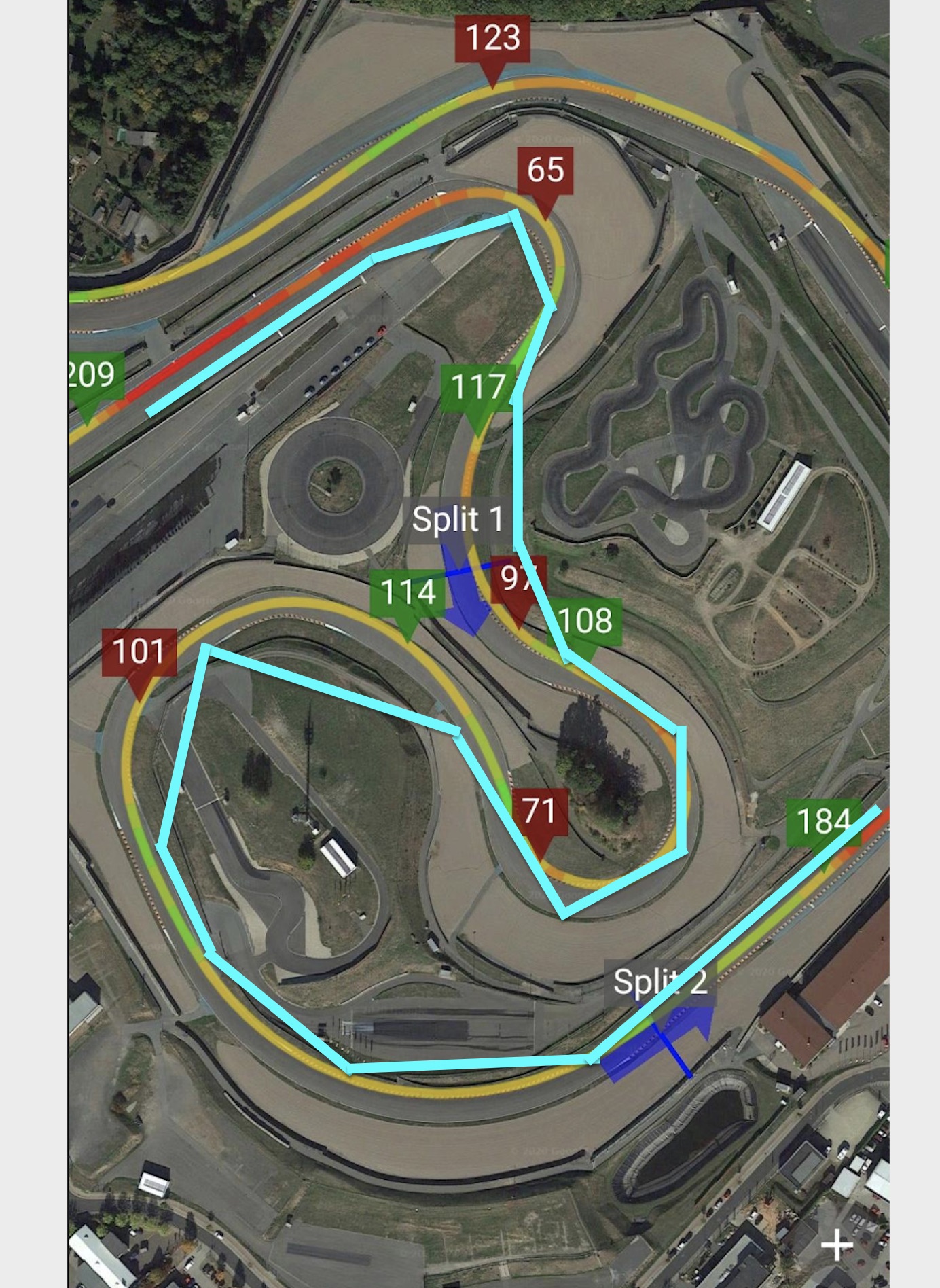The height and width of the screenshot is (1288, 940).
Task: Select the Split 2 marker
Action: click(659, 982)
